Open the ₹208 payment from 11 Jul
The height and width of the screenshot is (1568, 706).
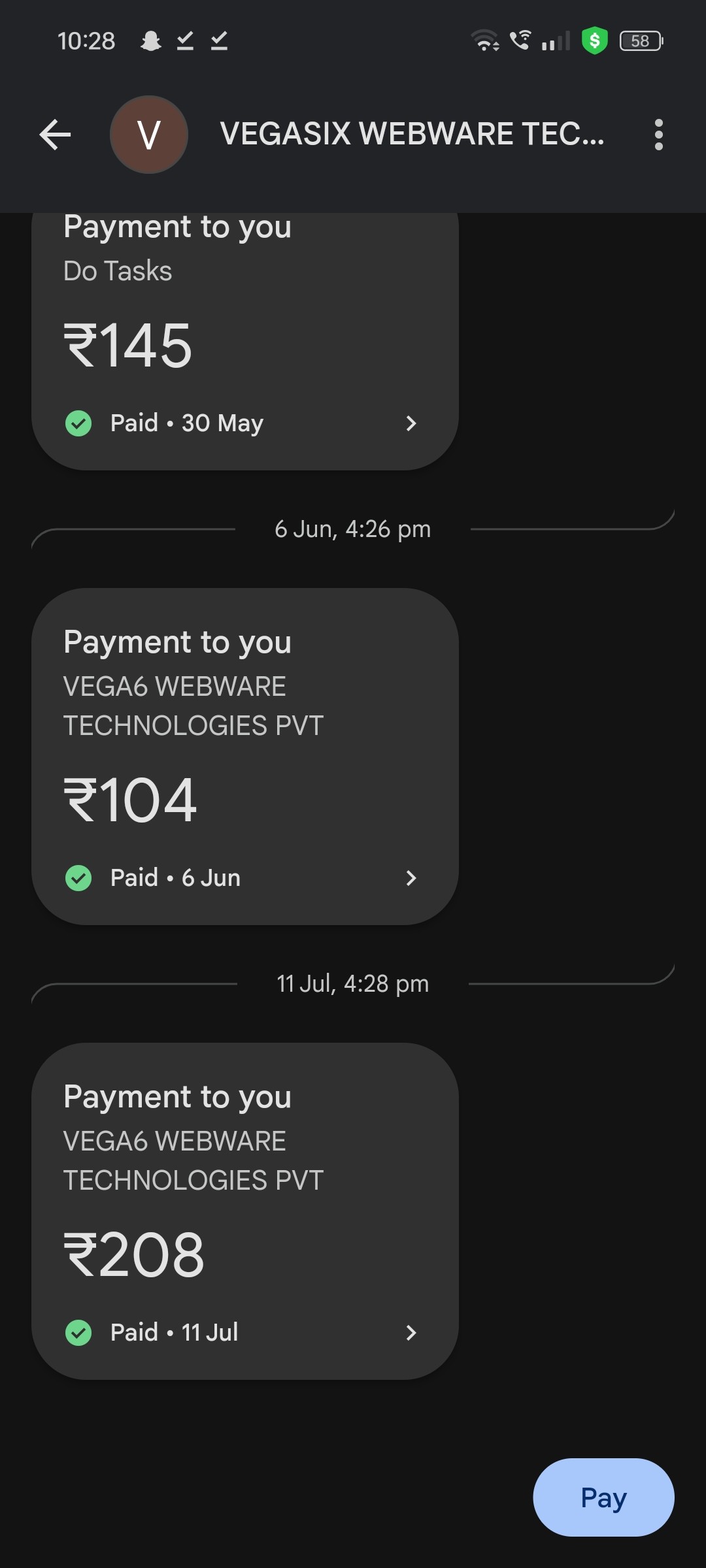coord(244,1212)
